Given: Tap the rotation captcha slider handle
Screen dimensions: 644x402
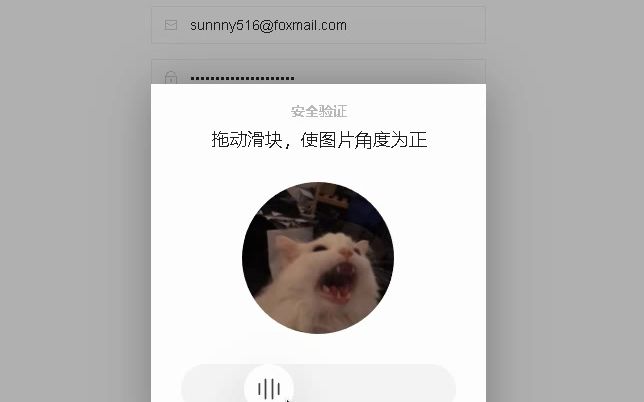Looking at the screenshot, I should coord(268,387).
